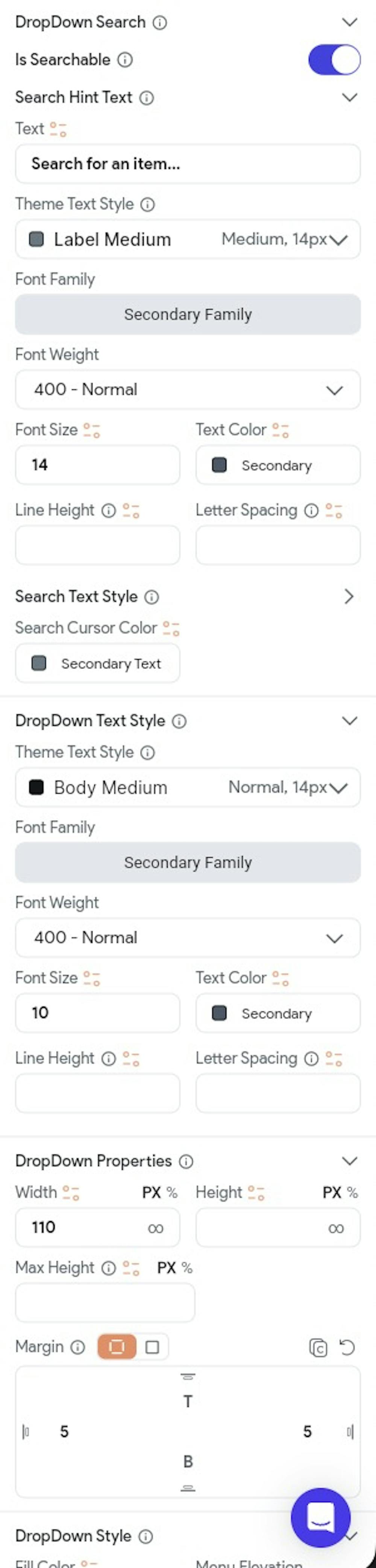Open the chat support bubble

pyautogui.click(x=321, y=1518)
